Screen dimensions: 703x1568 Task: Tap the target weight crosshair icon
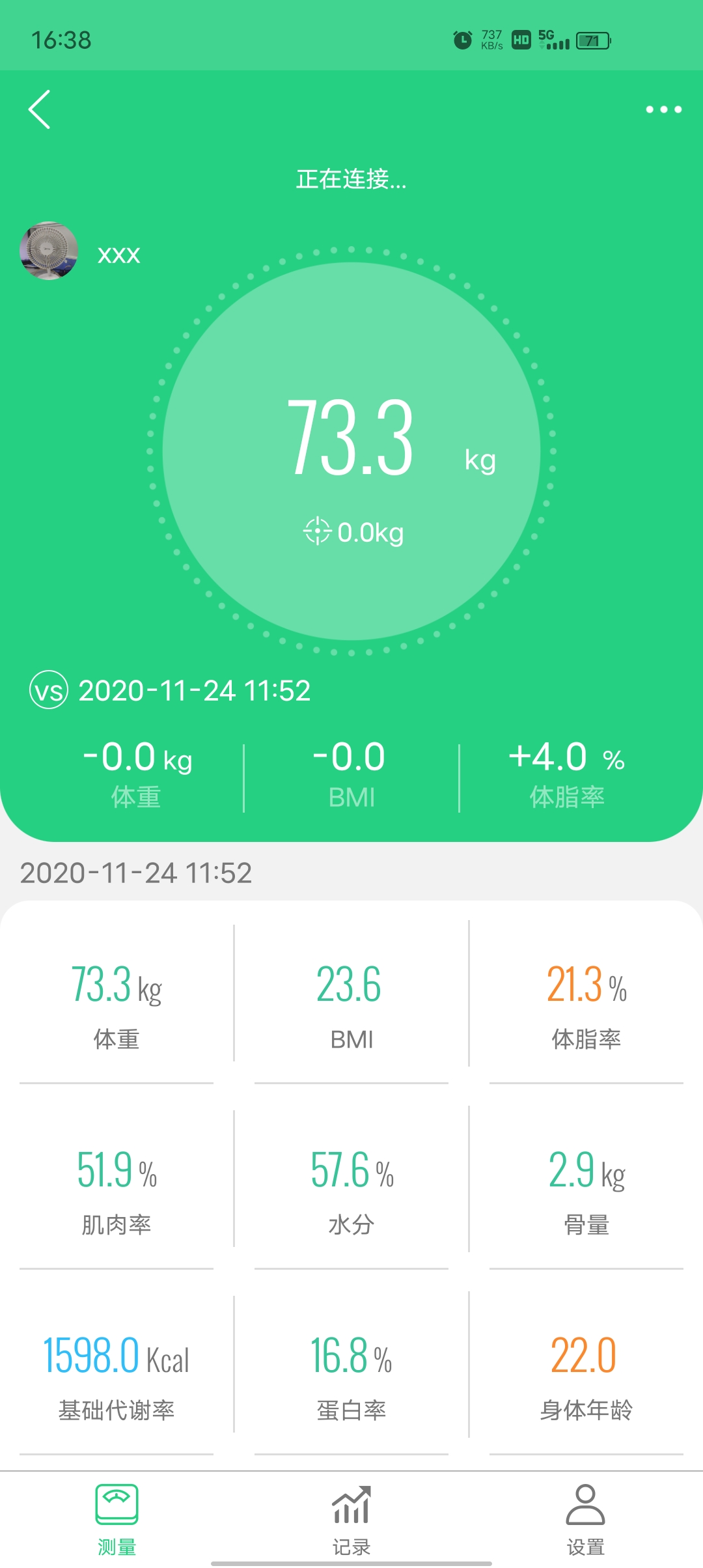coord(317,531)
